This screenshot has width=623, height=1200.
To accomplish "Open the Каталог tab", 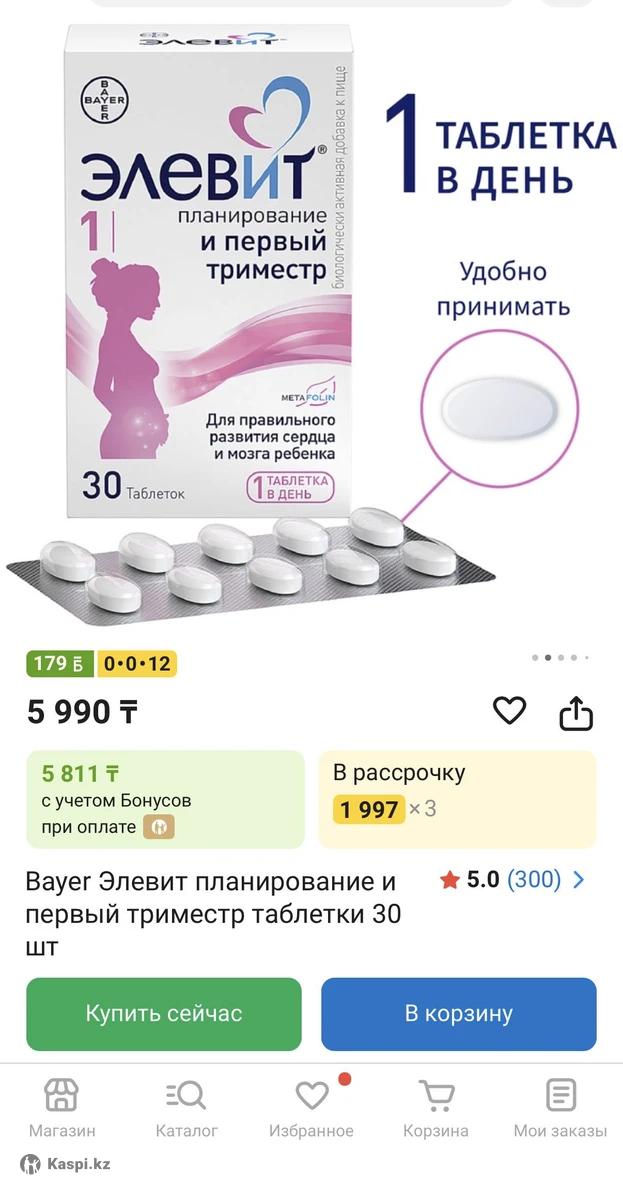I will click(186, 1107).
